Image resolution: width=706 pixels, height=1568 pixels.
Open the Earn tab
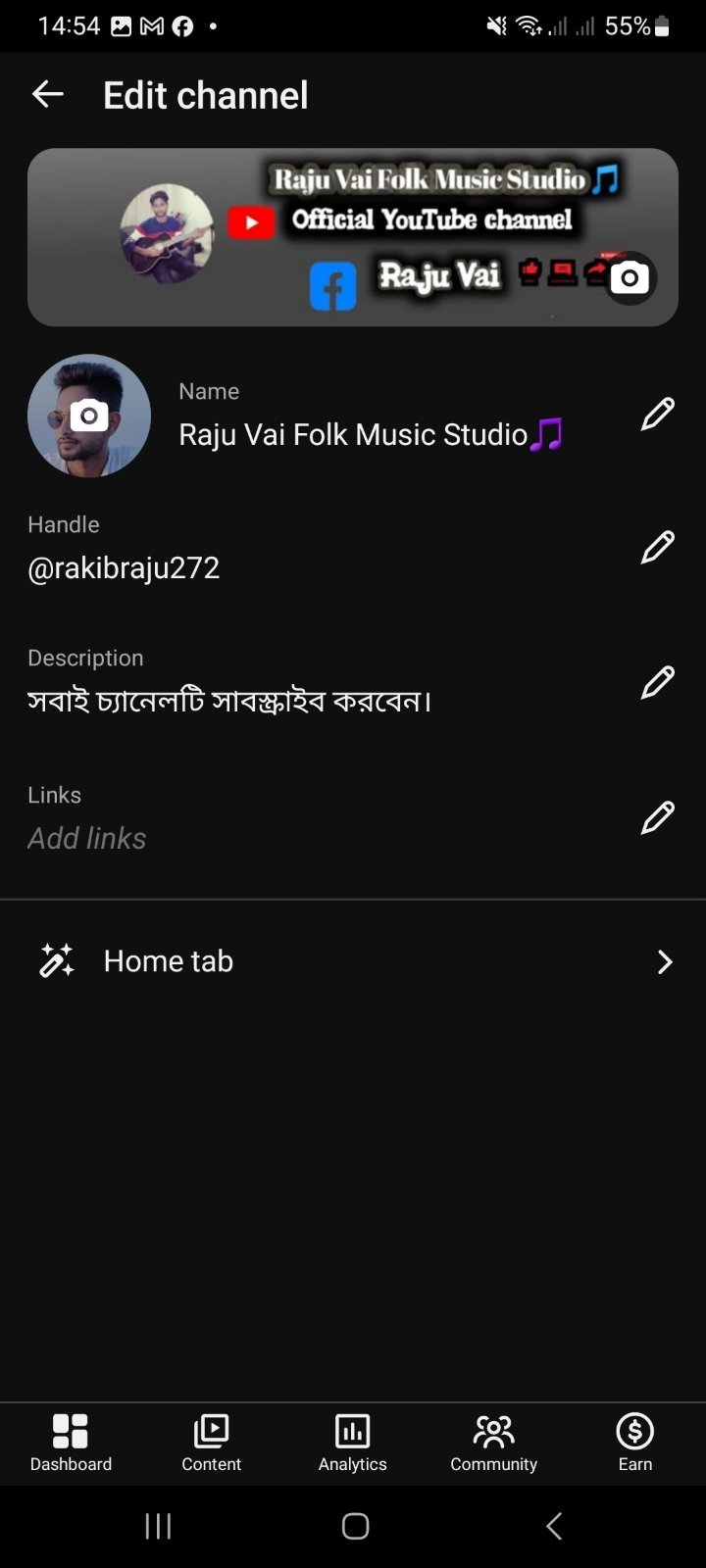(x=635, y=1443)
